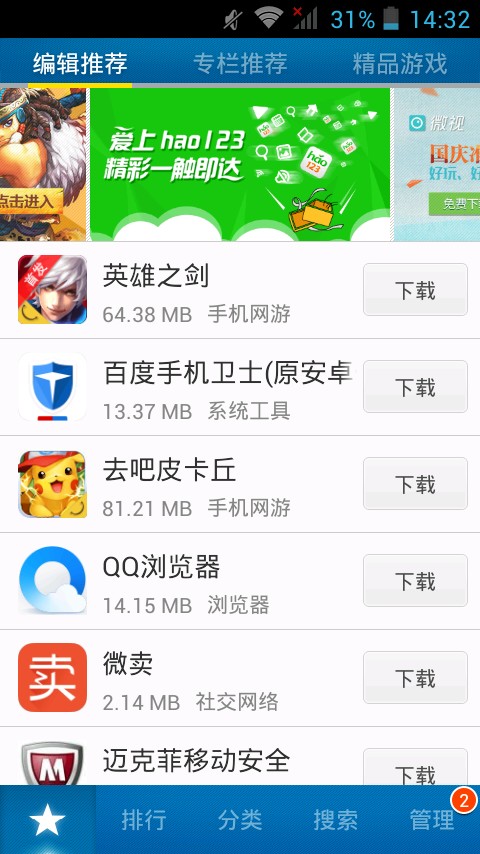Download 百度手机卫士

tap(415, 386)
